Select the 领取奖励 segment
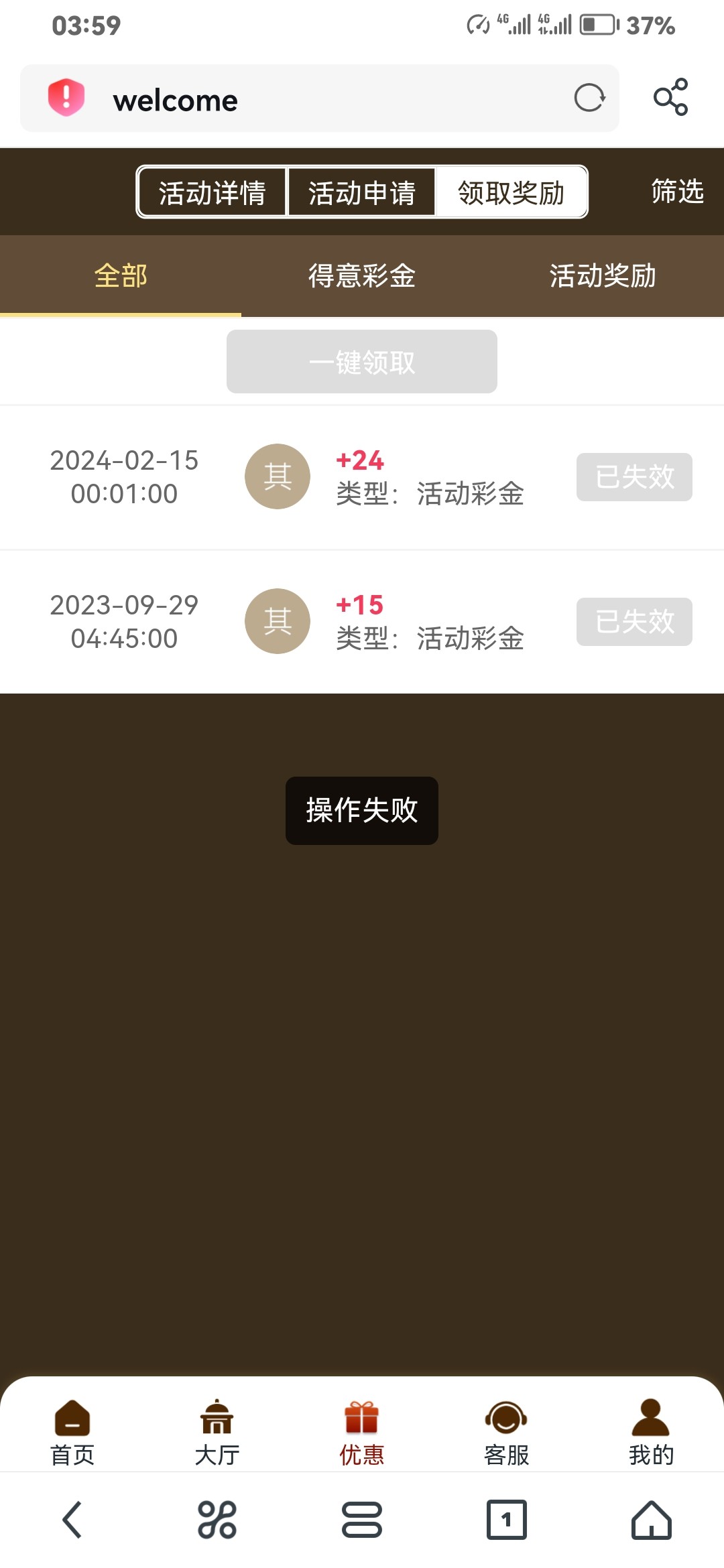724x1568 pixels. 511,193
